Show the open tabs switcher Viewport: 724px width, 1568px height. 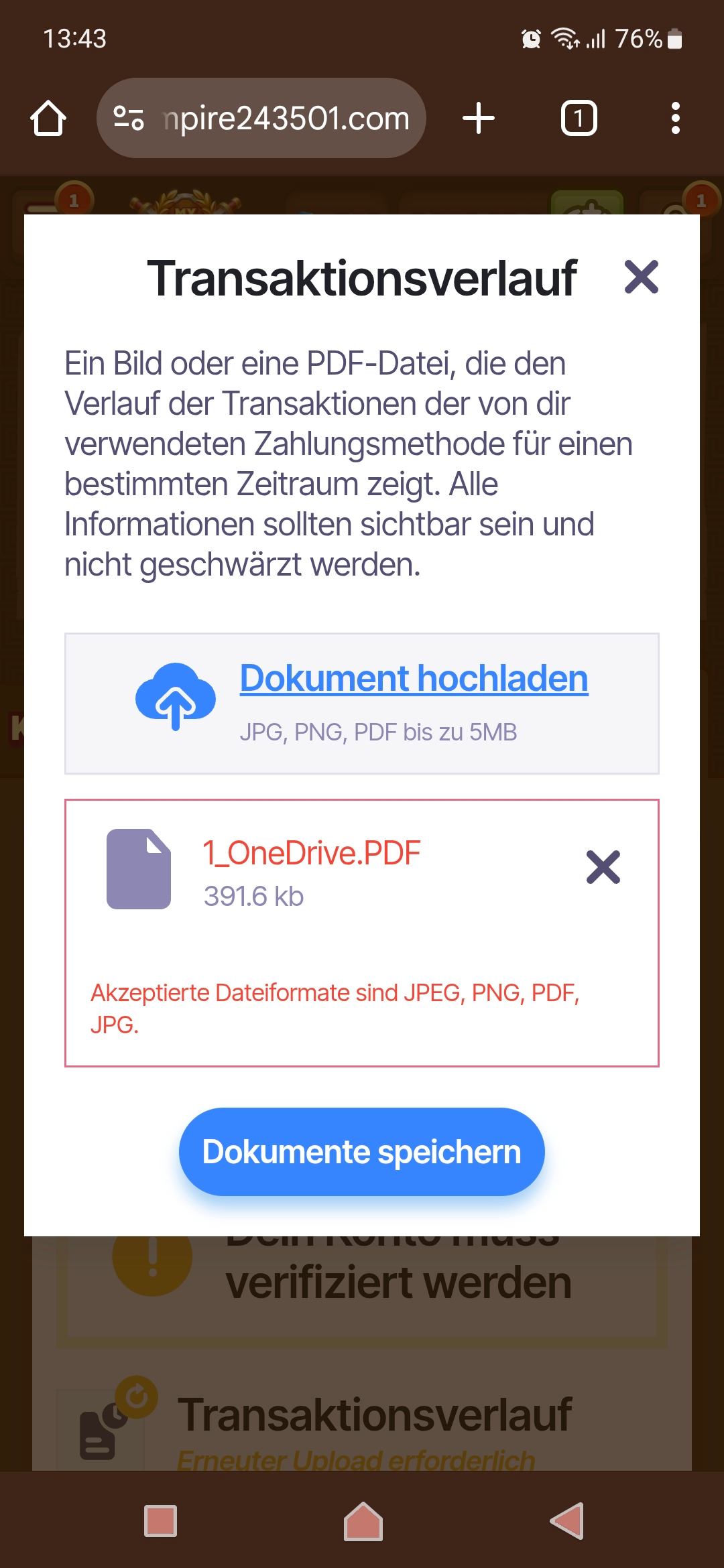pyautogui.click(x=579, y=119)
